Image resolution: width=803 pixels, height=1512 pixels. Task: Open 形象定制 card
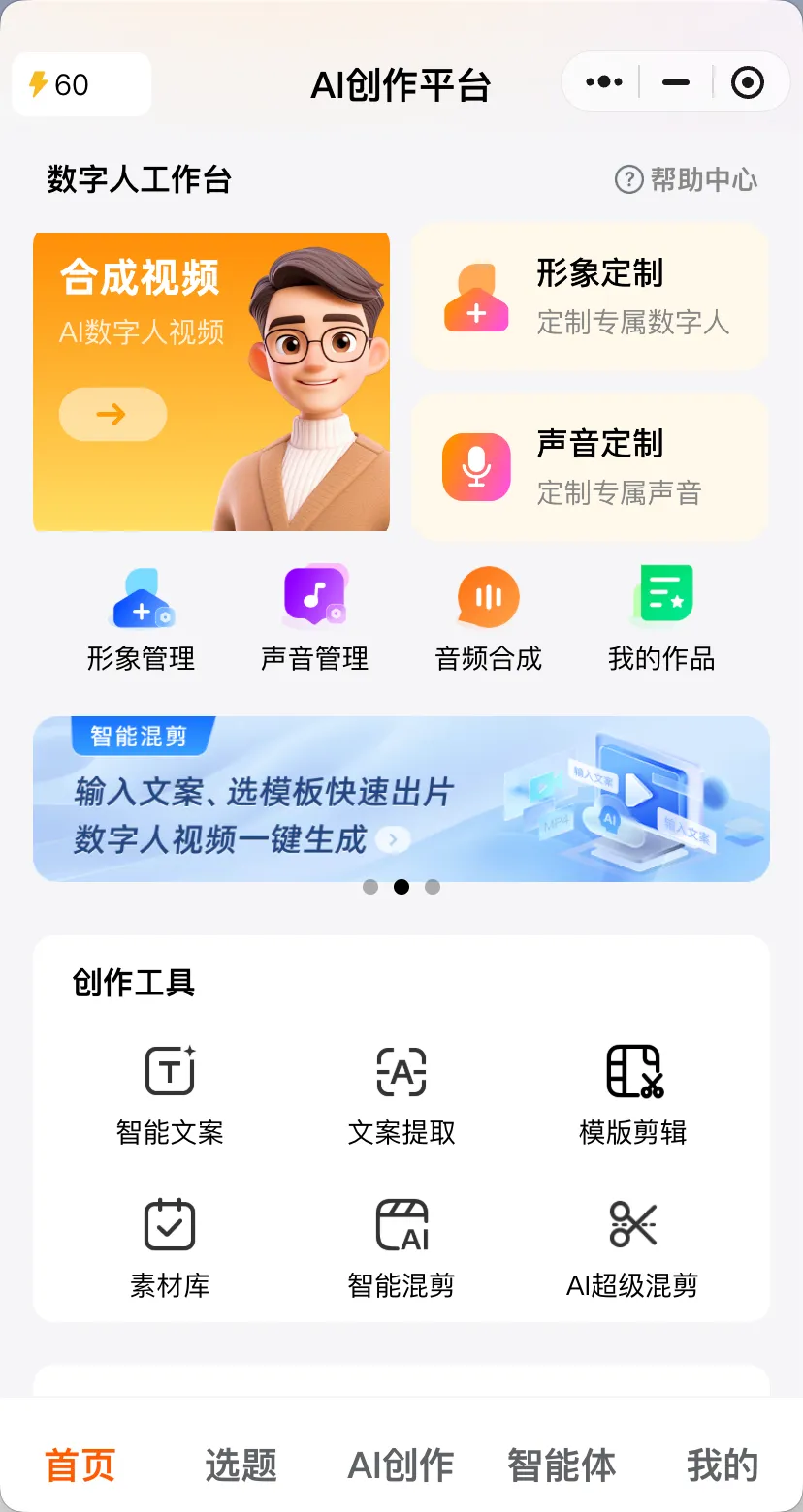590,297
